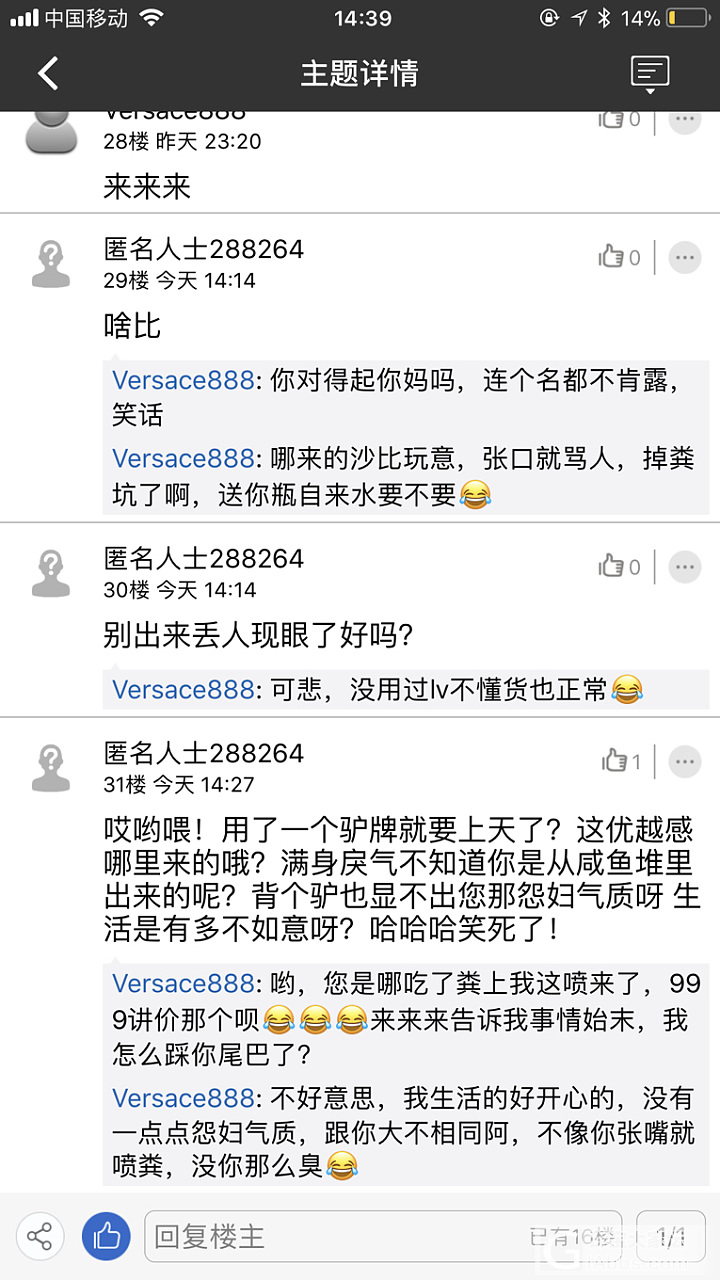Give the thread a thumbs up
This screenshot has width=720, height=1280.
click(x=106, y=1237)
